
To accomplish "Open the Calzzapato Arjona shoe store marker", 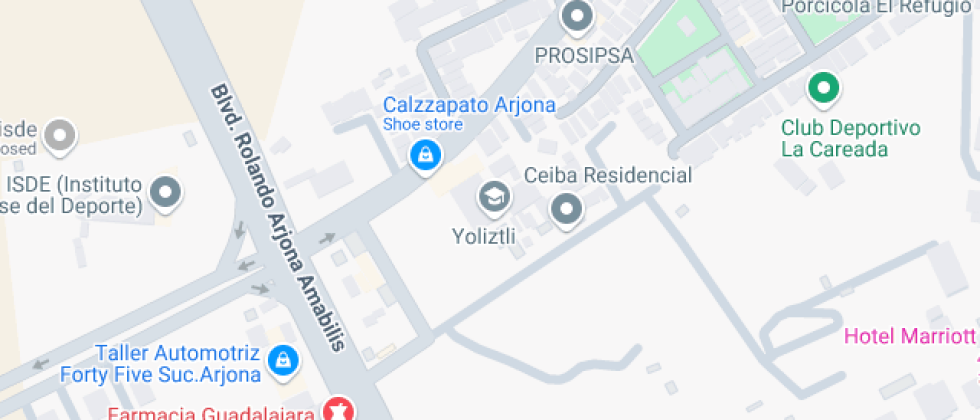I will [x=426, y=155].
